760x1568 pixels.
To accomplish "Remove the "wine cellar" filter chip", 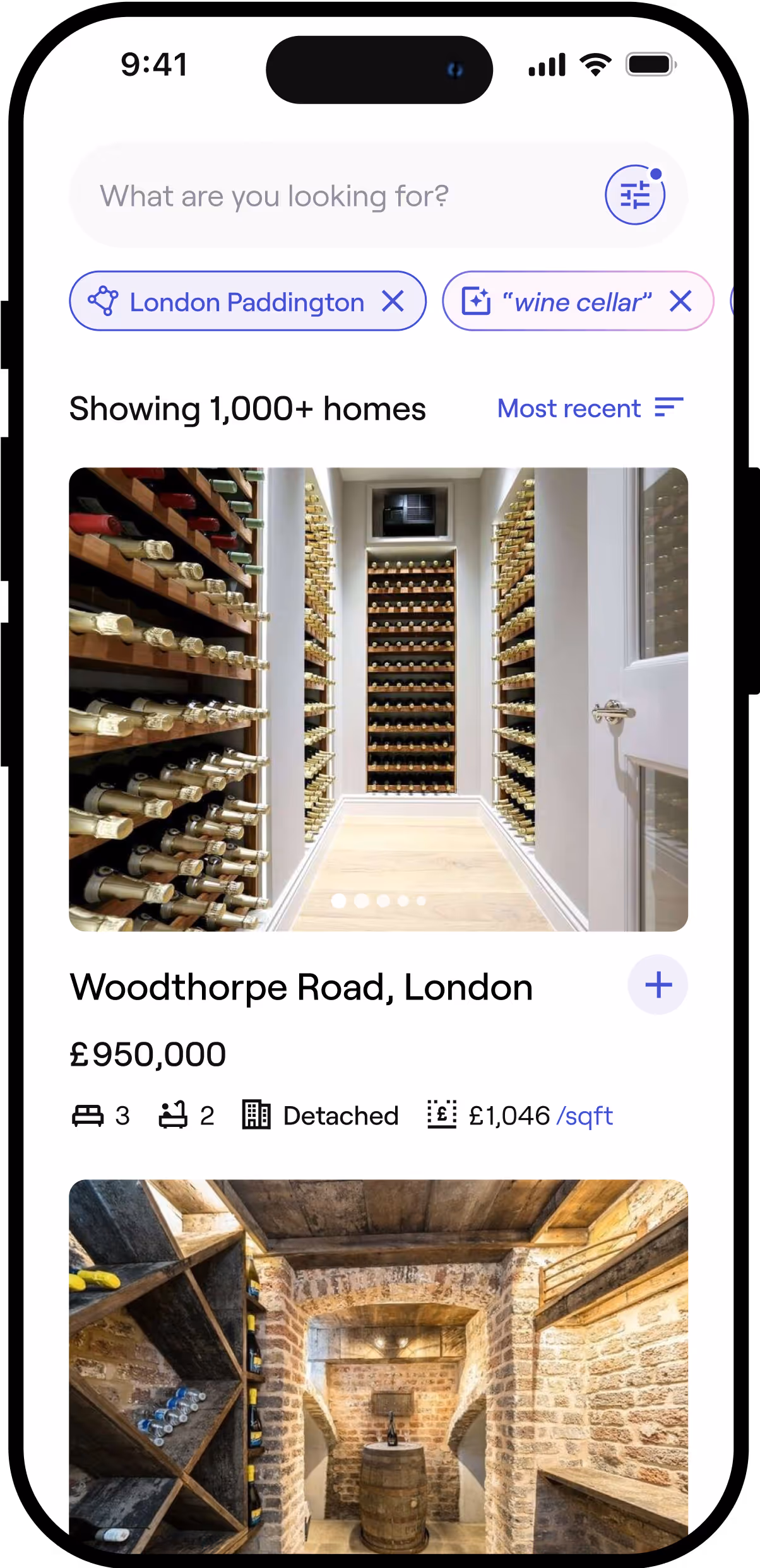I will 680,302.
